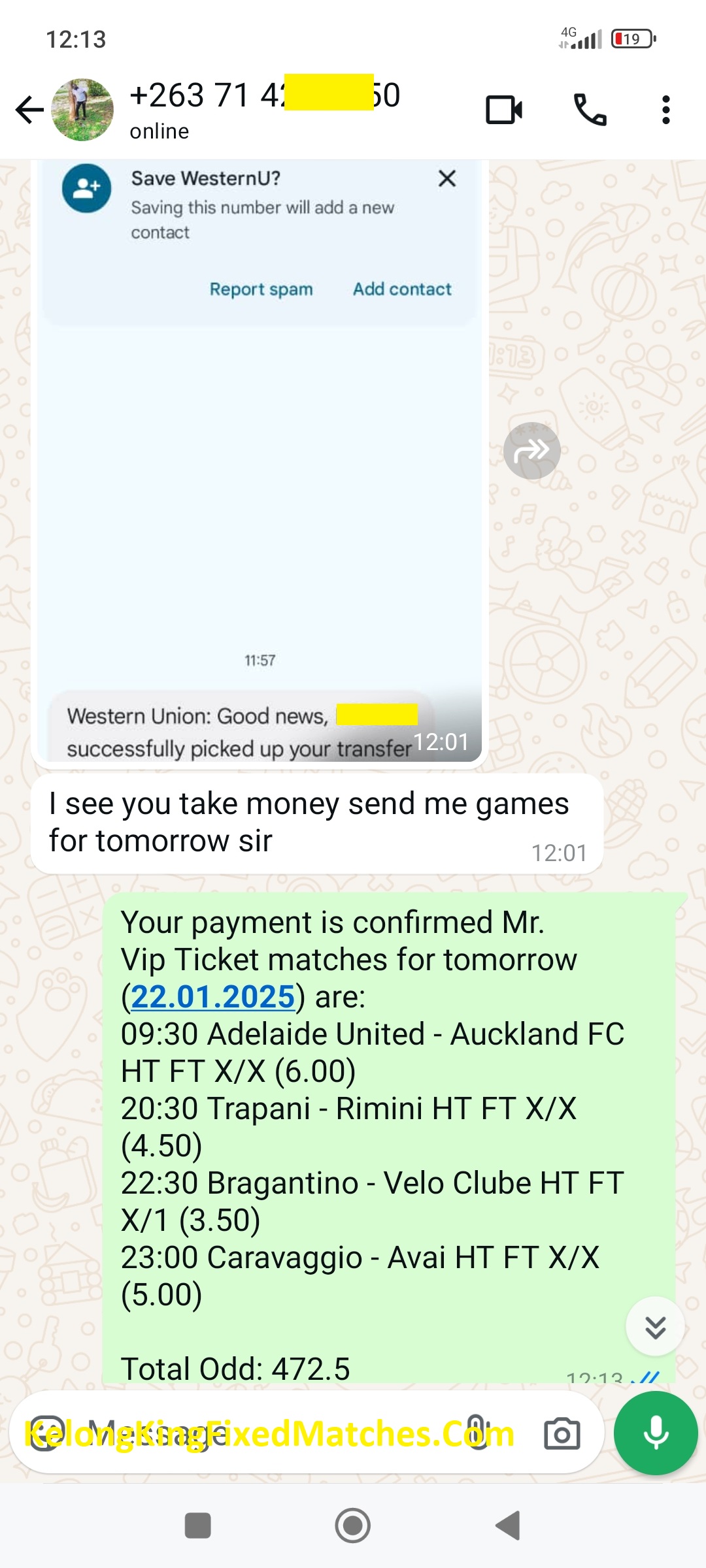Start a video call with this contact

pos(503,110)
